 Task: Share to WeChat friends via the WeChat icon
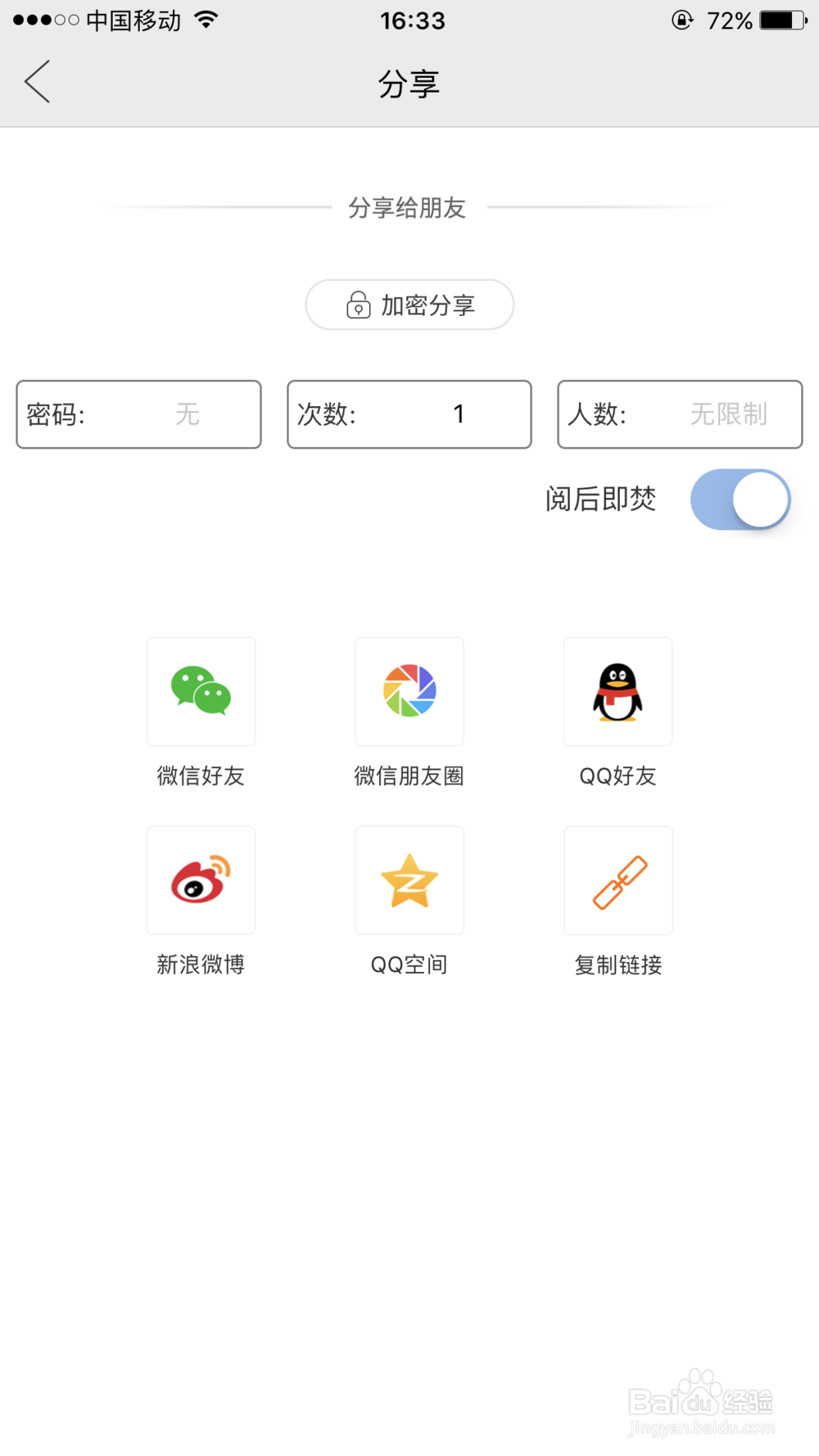click(201, 692)
